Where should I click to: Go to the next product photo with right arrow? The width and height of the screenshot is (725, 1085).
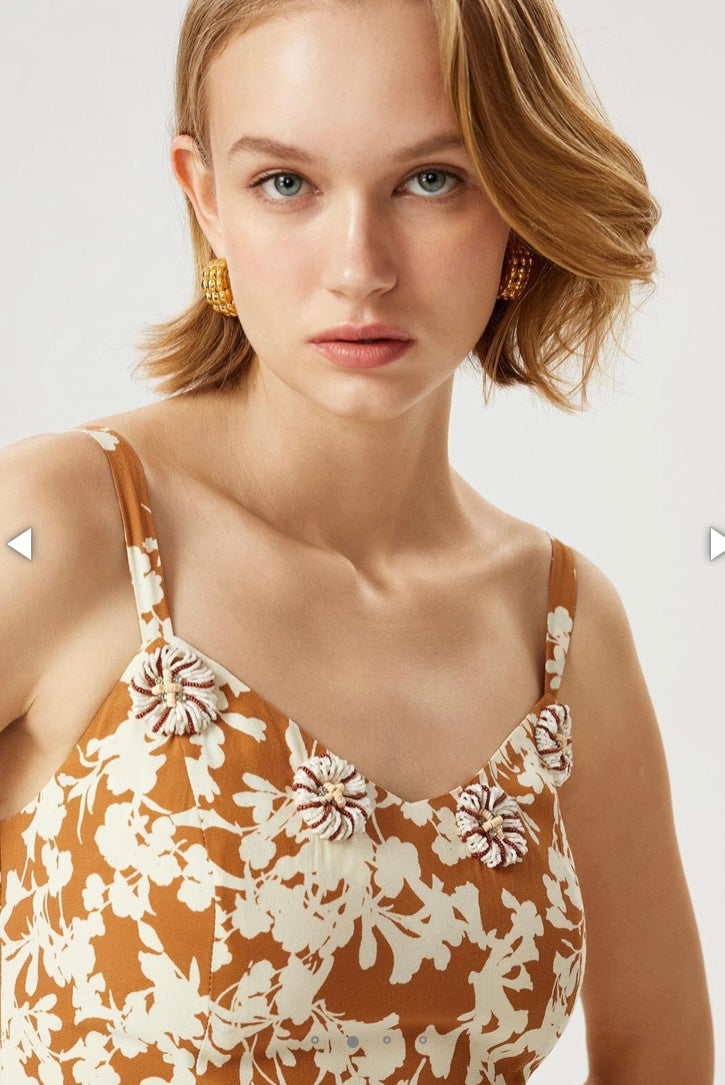click(x=716, y=544)
